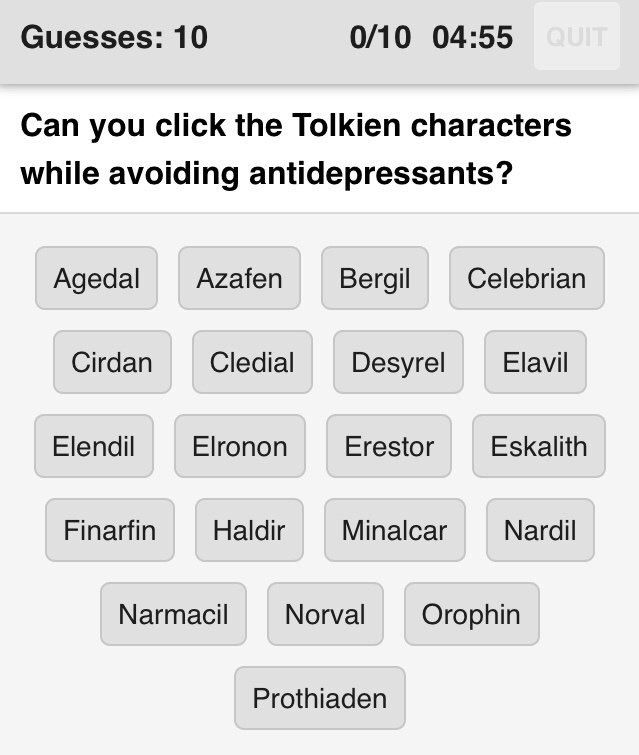This screenshot has height=755, width=639.
Task: Select Minalcar from the grid
Action: (x=394, y=530)
